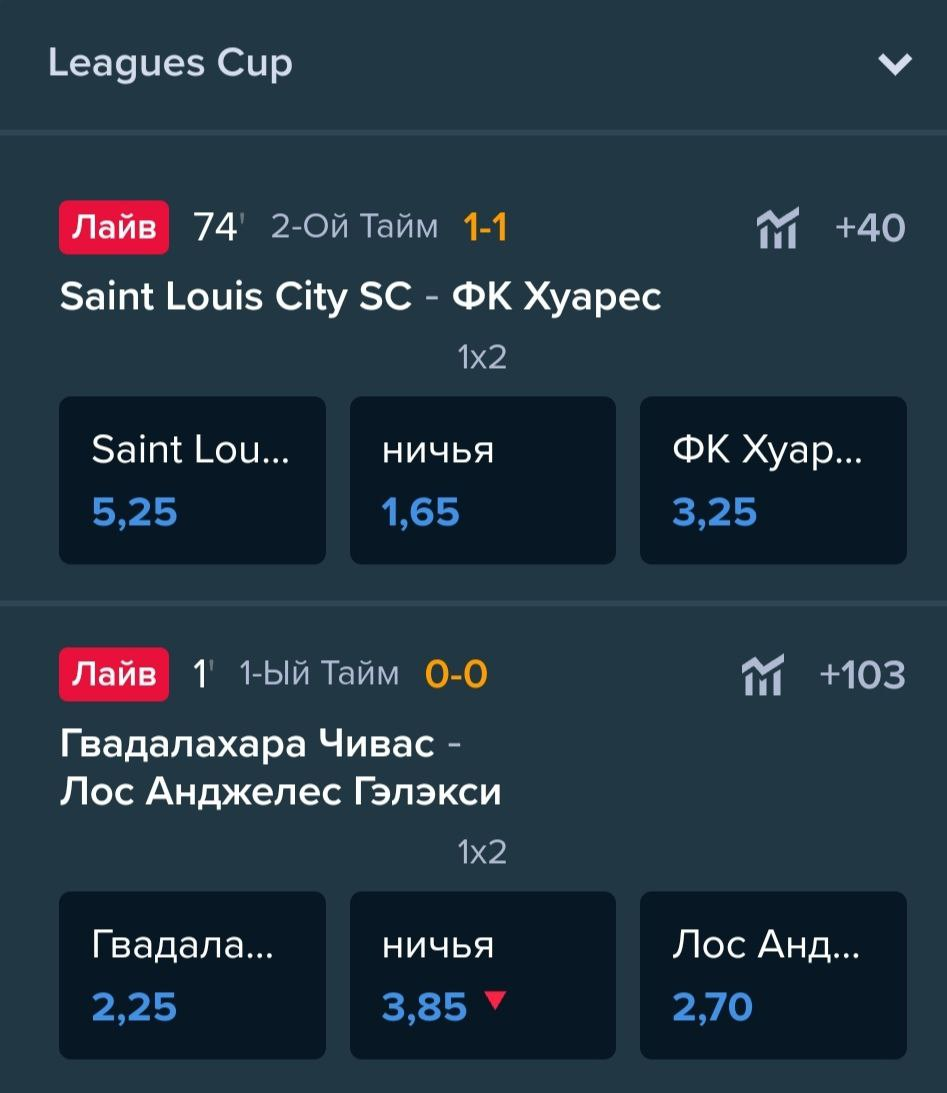Collapse the Leagues Cup section
947x1093 pixels.
(894, 64)
